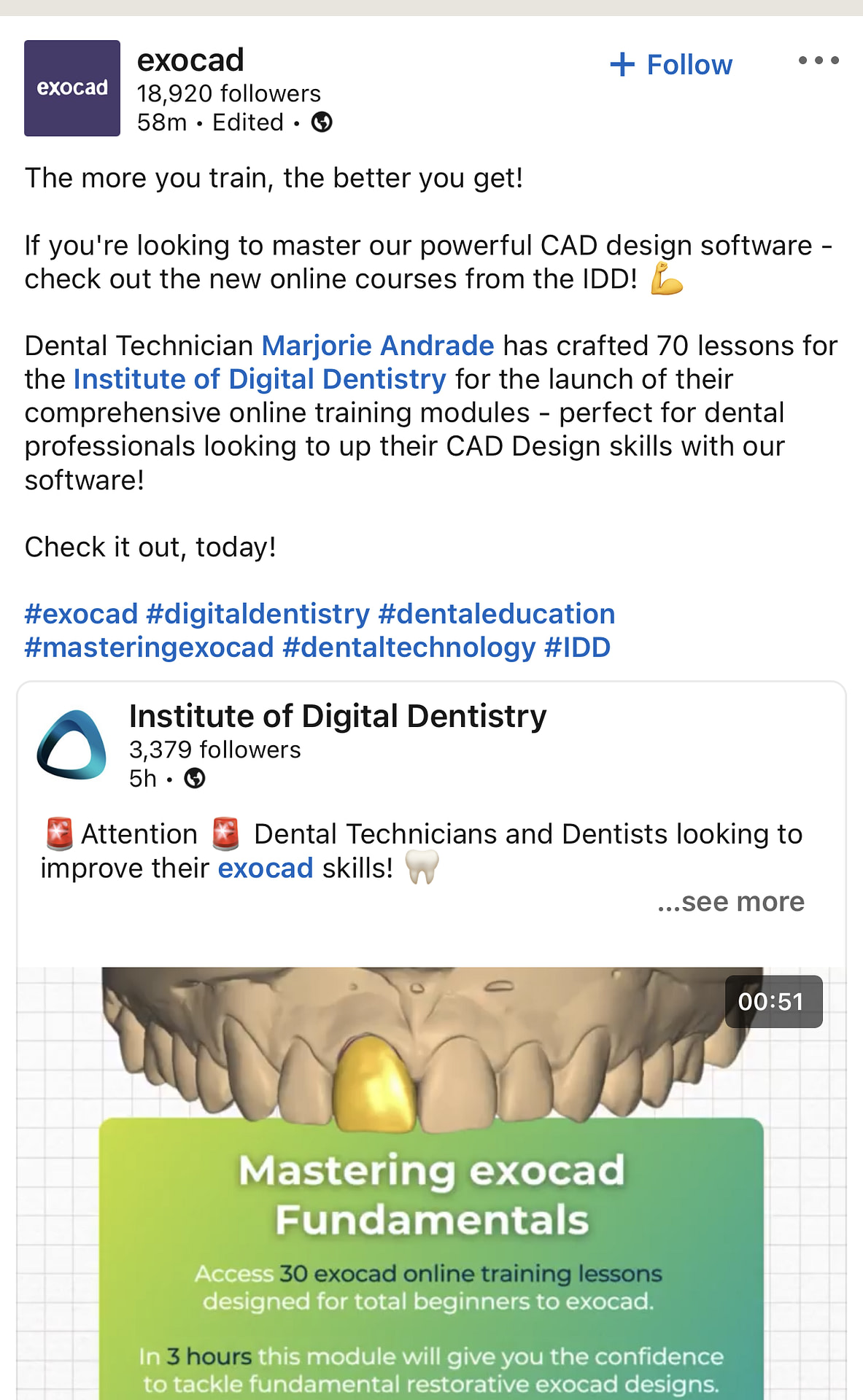Play the Mastering exocad Fundamentals video
The width and height of the screenshot is (863, 1400).
coord(431,1181)
